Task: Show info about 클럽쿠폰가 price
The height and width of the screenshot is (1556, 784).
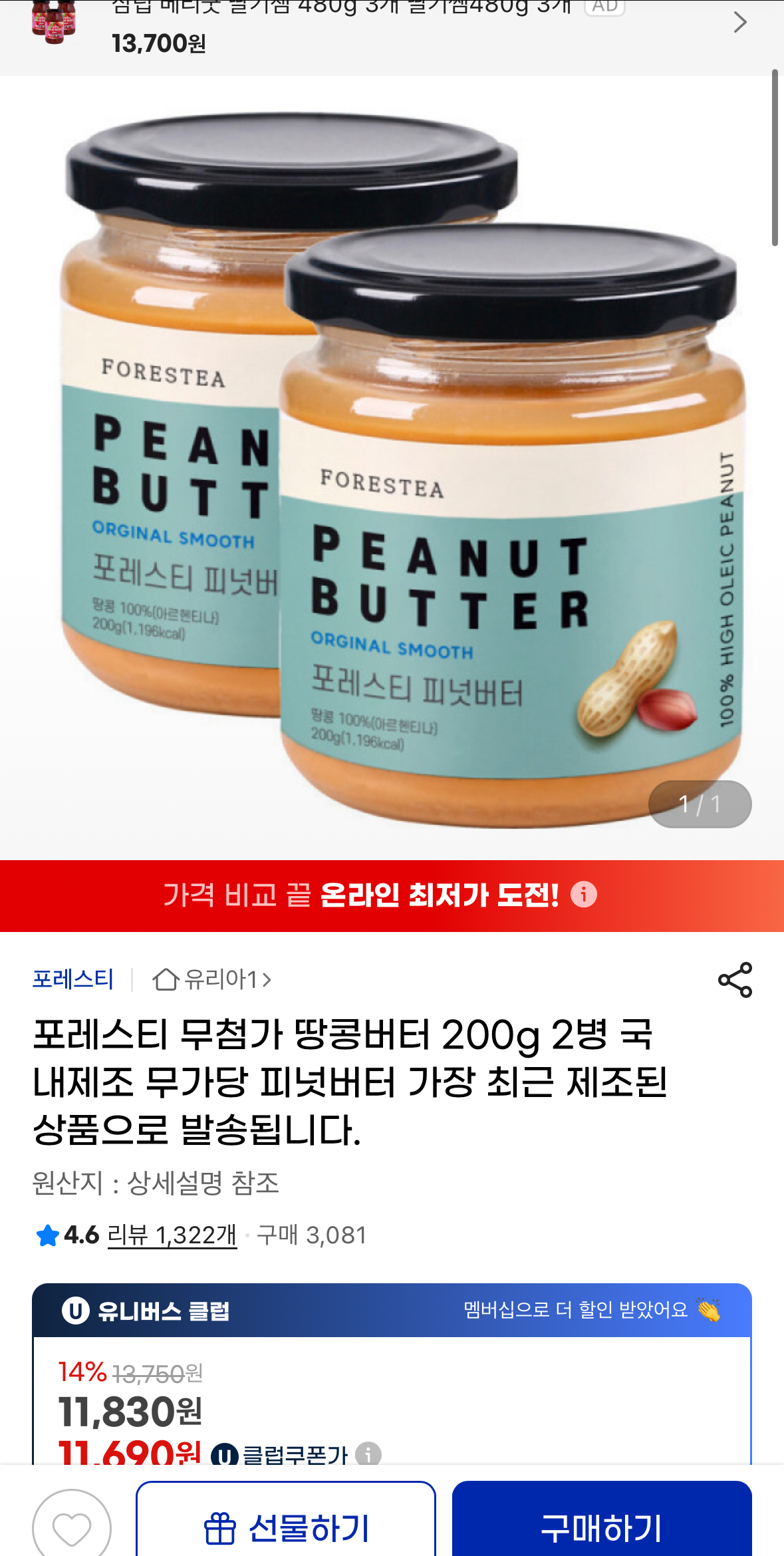Action: (x=368, y=1454)
